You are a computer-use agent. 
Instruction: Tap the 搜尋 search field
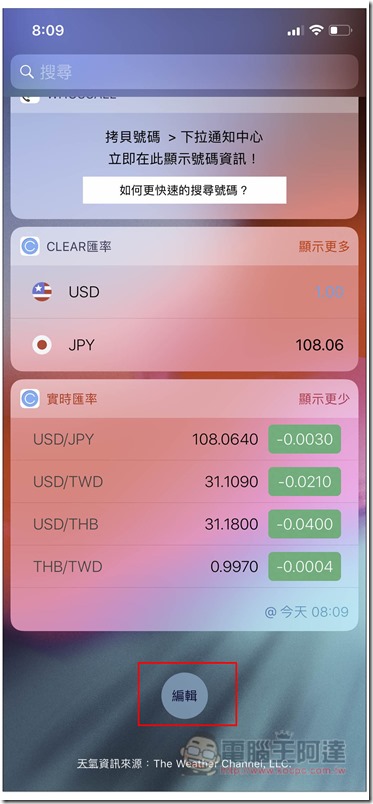pyautogui.click(x=184, y=72)
